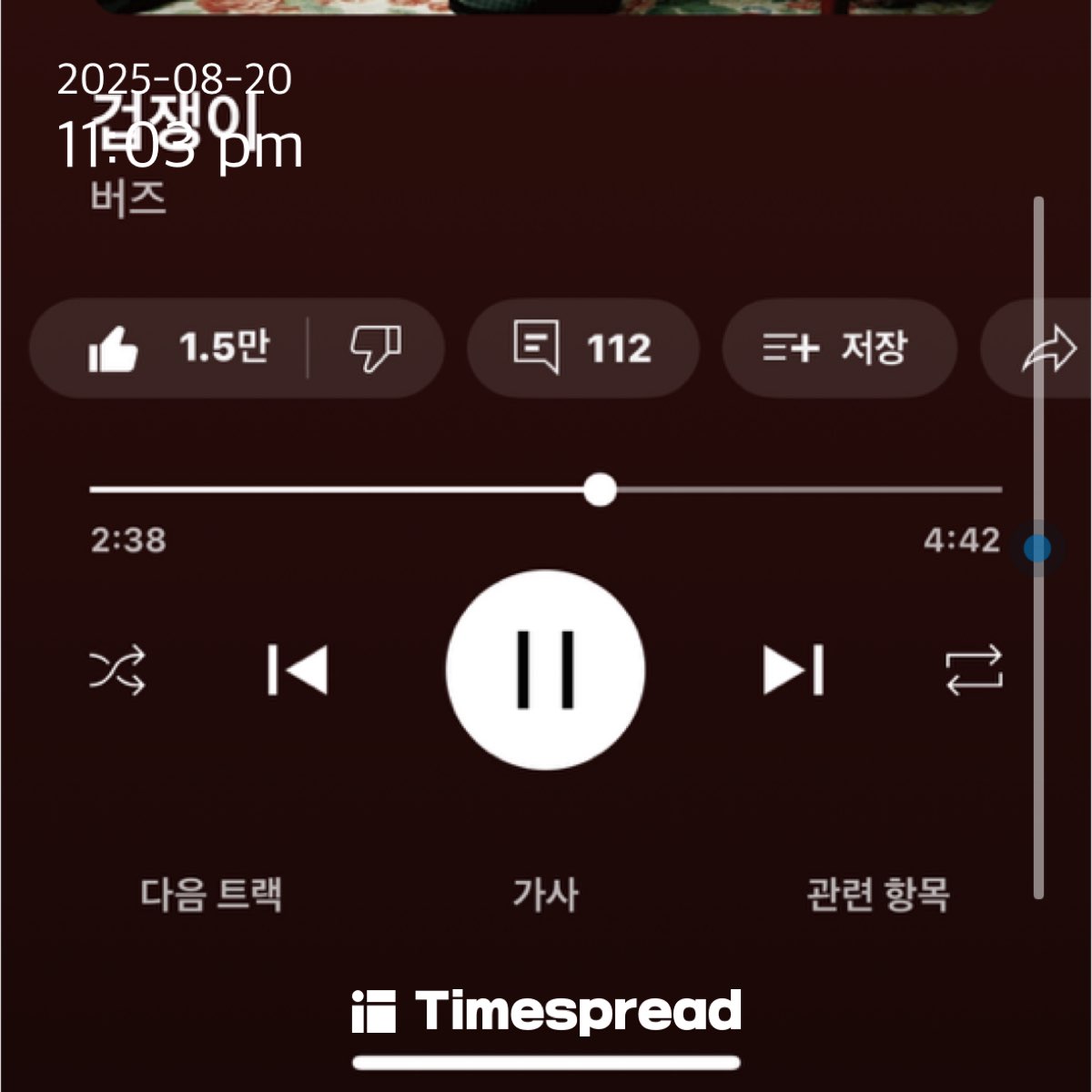The image size is (1092, 1092).
Task: Toggle shuffle mode
Action: [x=117, y=671]
